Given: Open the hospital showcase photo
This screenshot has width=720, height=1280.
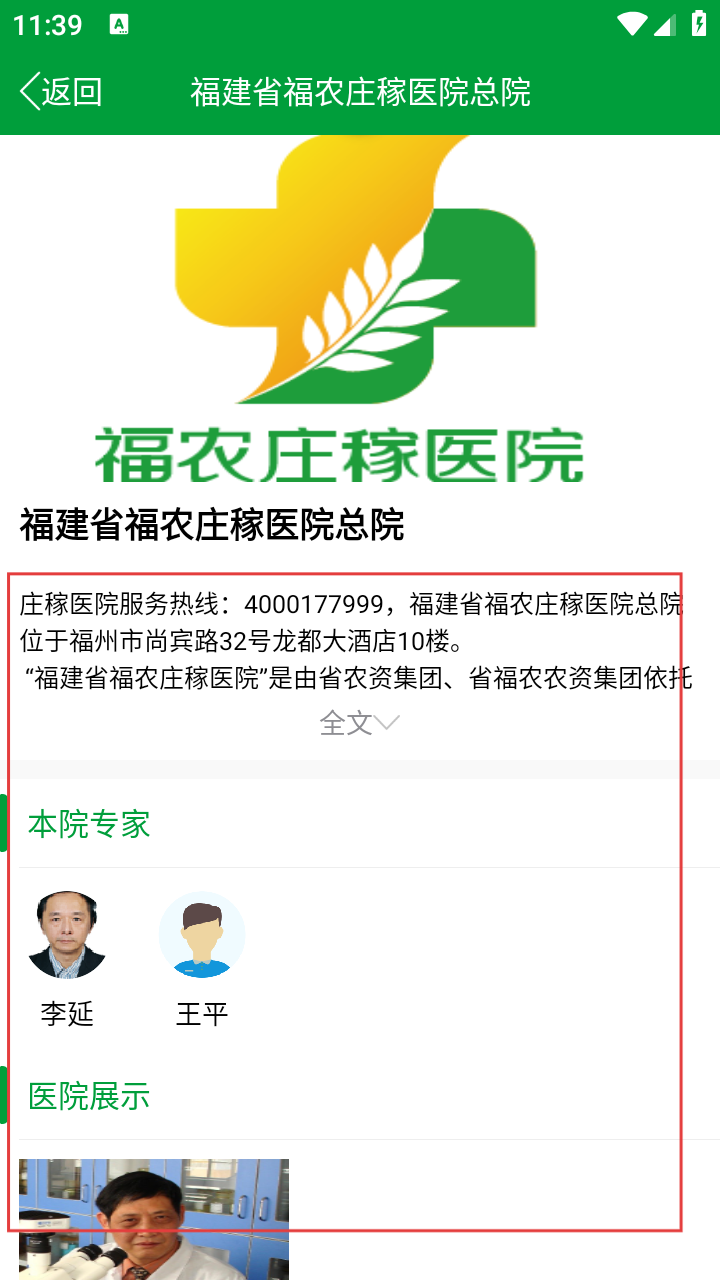Looking at the screenshot, I should click(x=154, y=1218).
